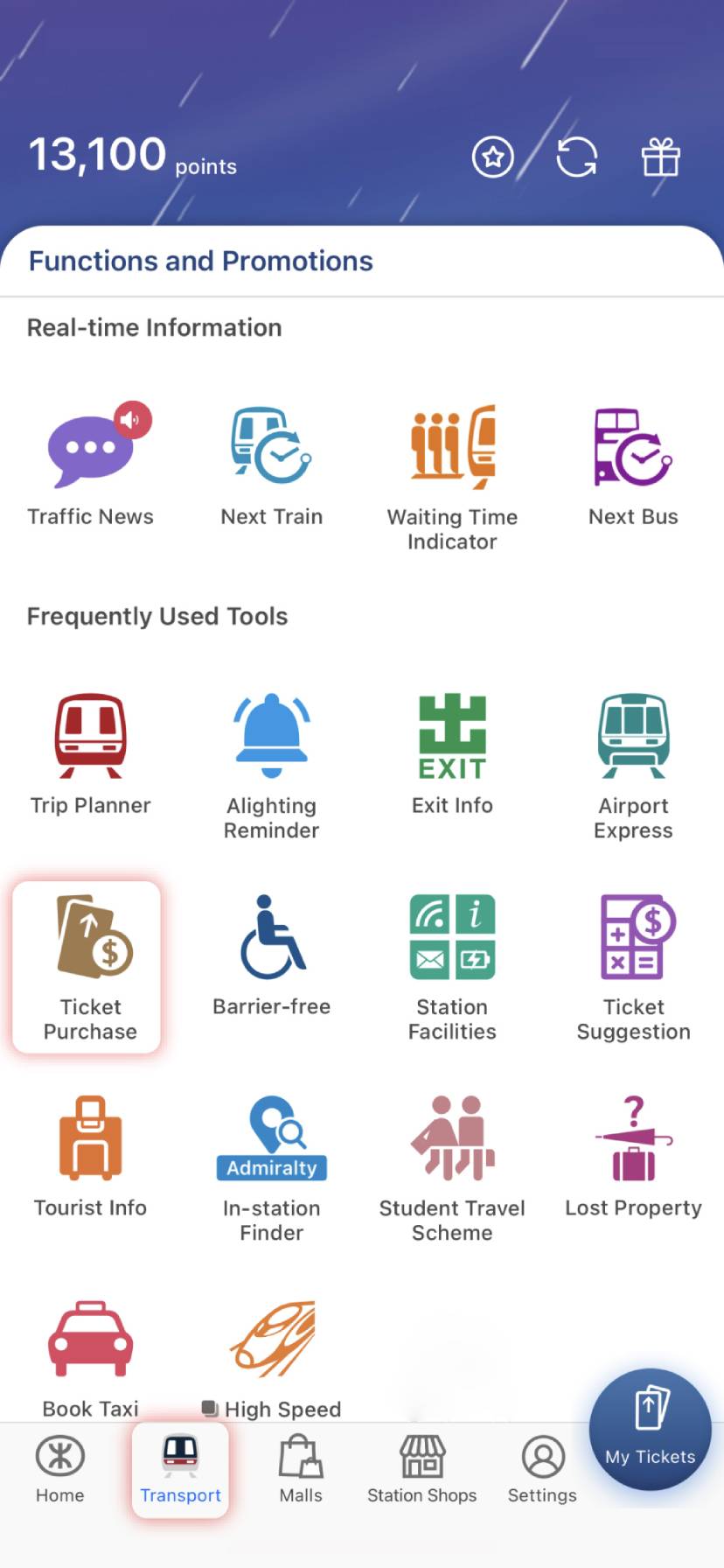View Barrier-free facilities

(271, 955)
